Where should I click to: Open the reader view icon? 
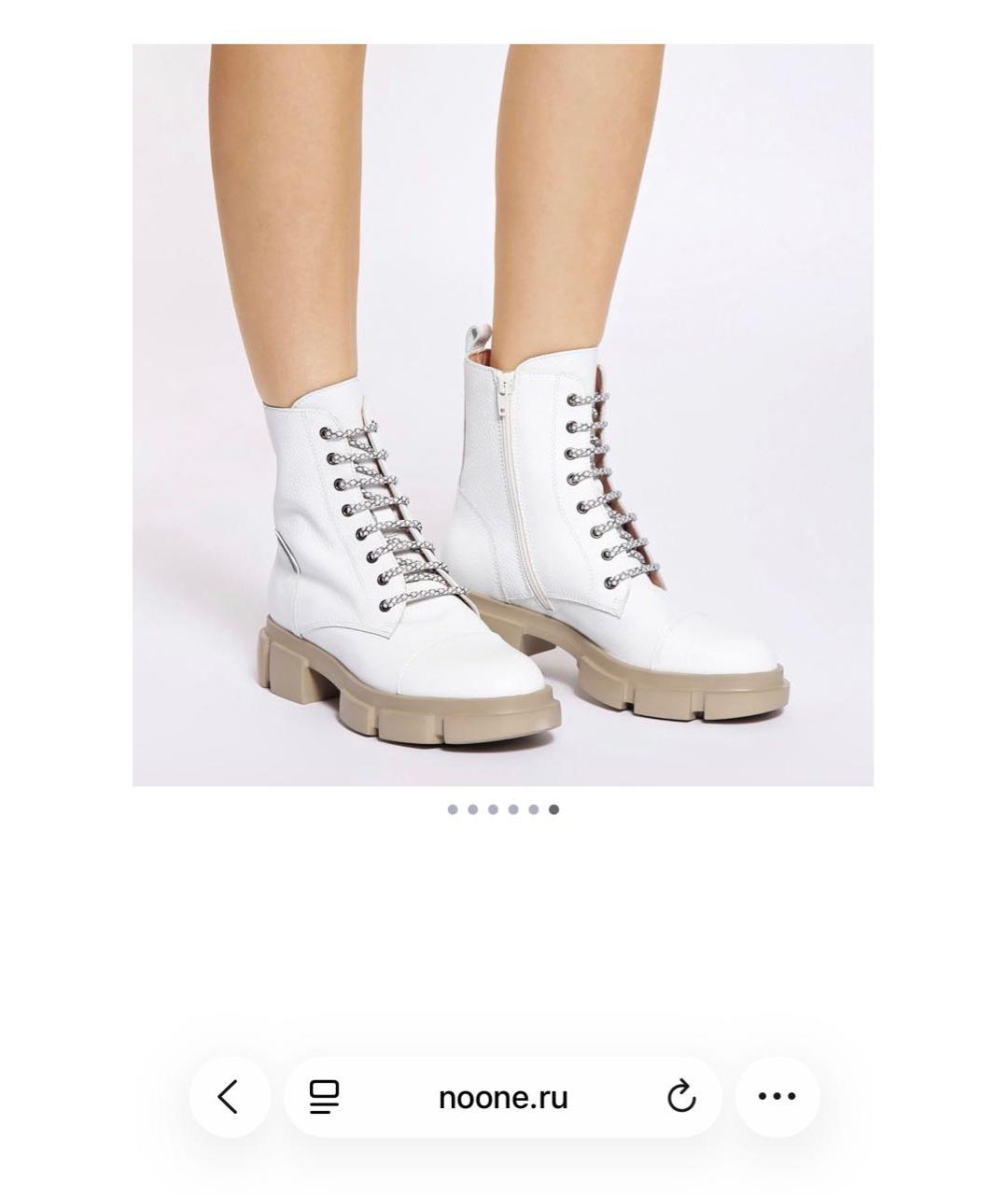point(324,1097)
